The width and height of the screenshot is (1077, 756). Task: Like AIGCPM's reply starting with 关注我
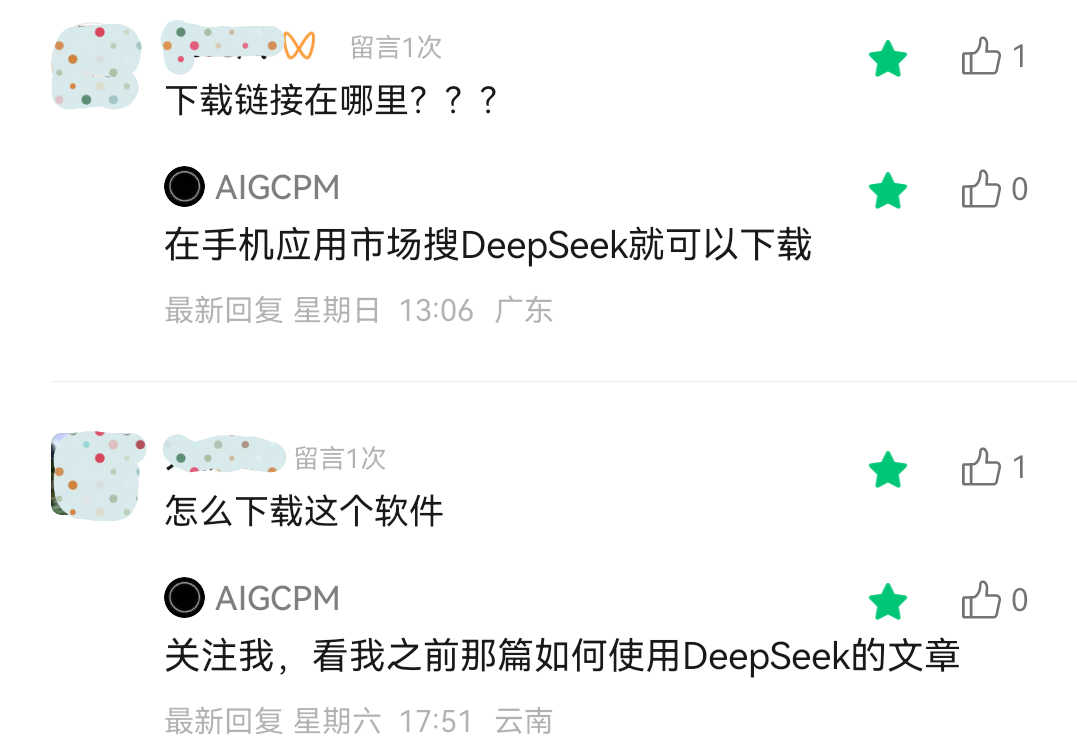pyautogui.click(x=981, y=600)
